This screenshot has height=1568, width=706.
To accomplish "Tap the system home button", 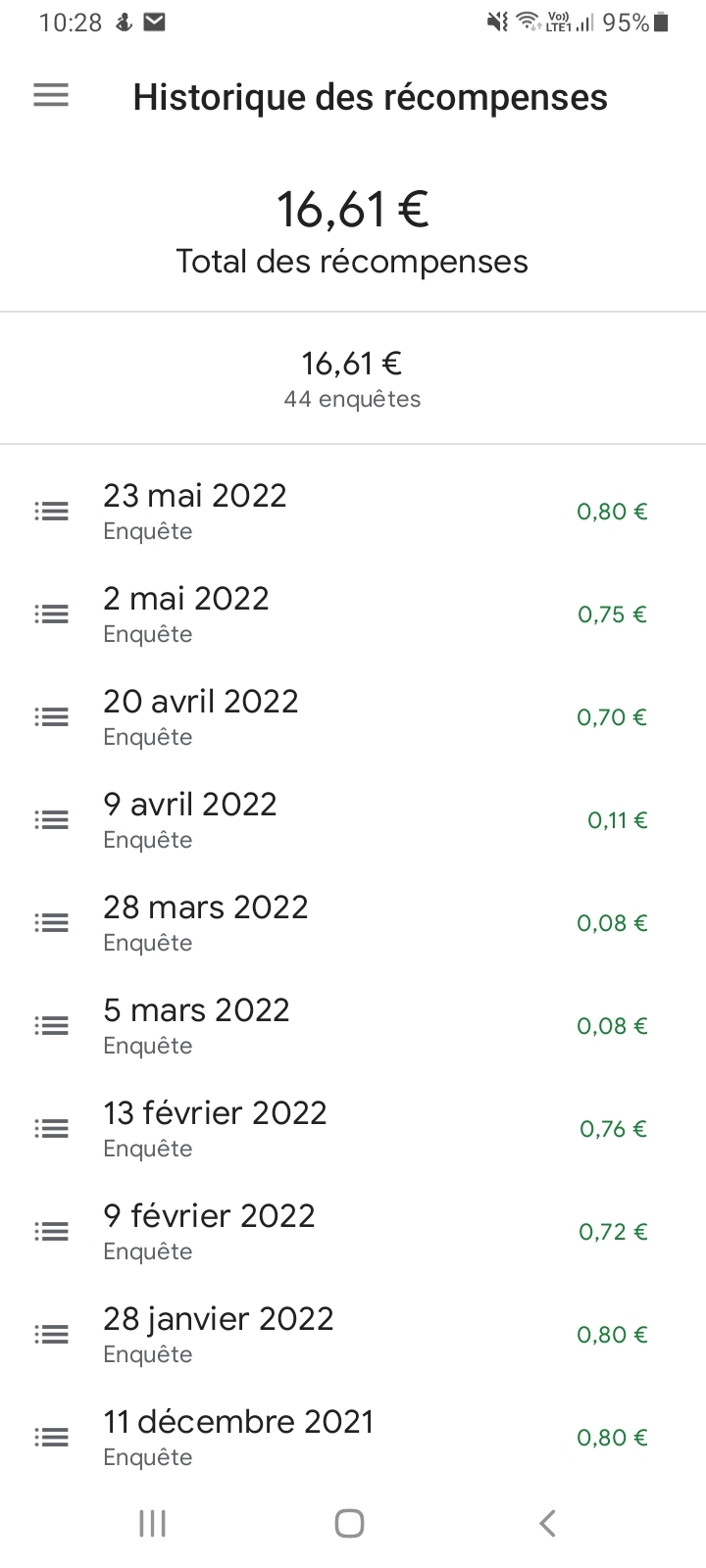I will [349, 1523].
